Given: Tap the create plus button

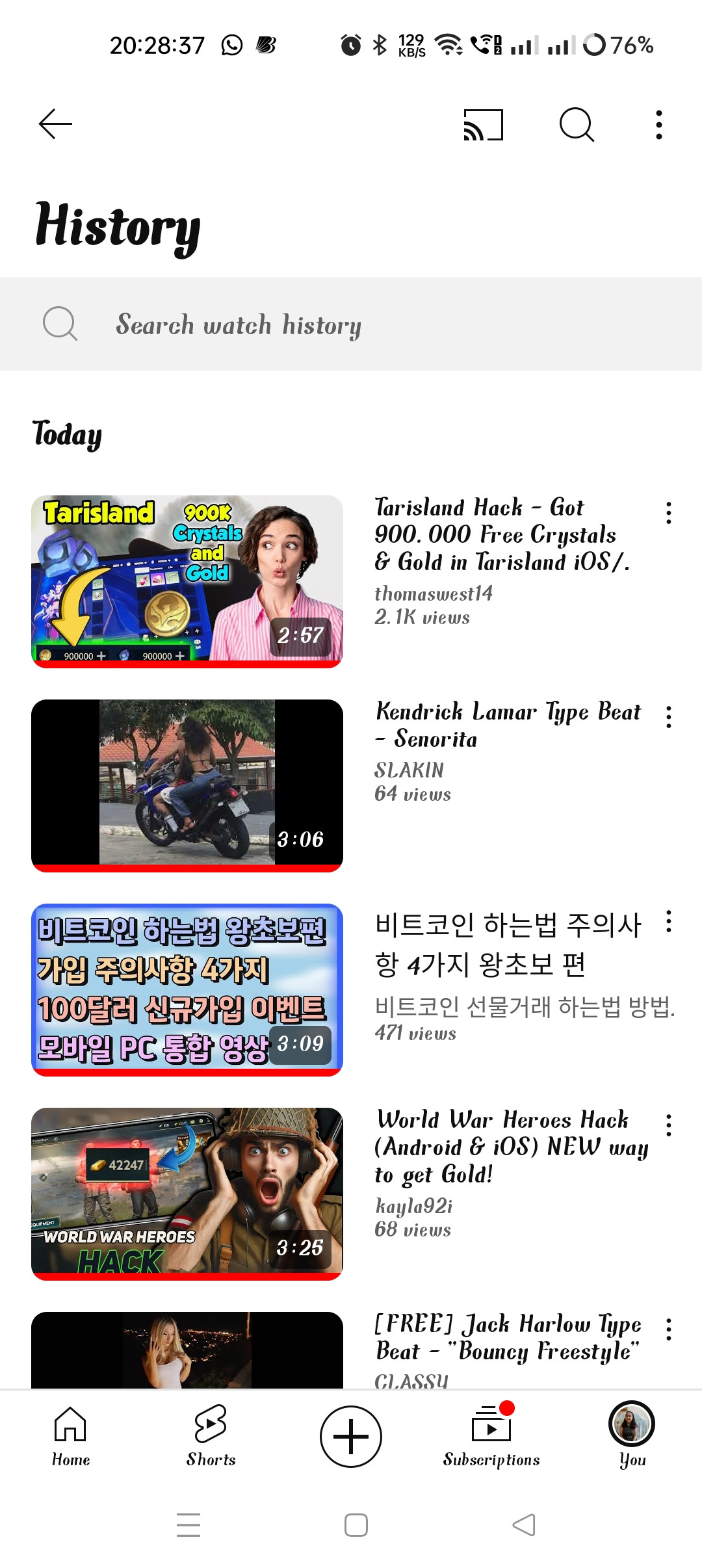Looking at the screenshot, I should point(351,1437).
